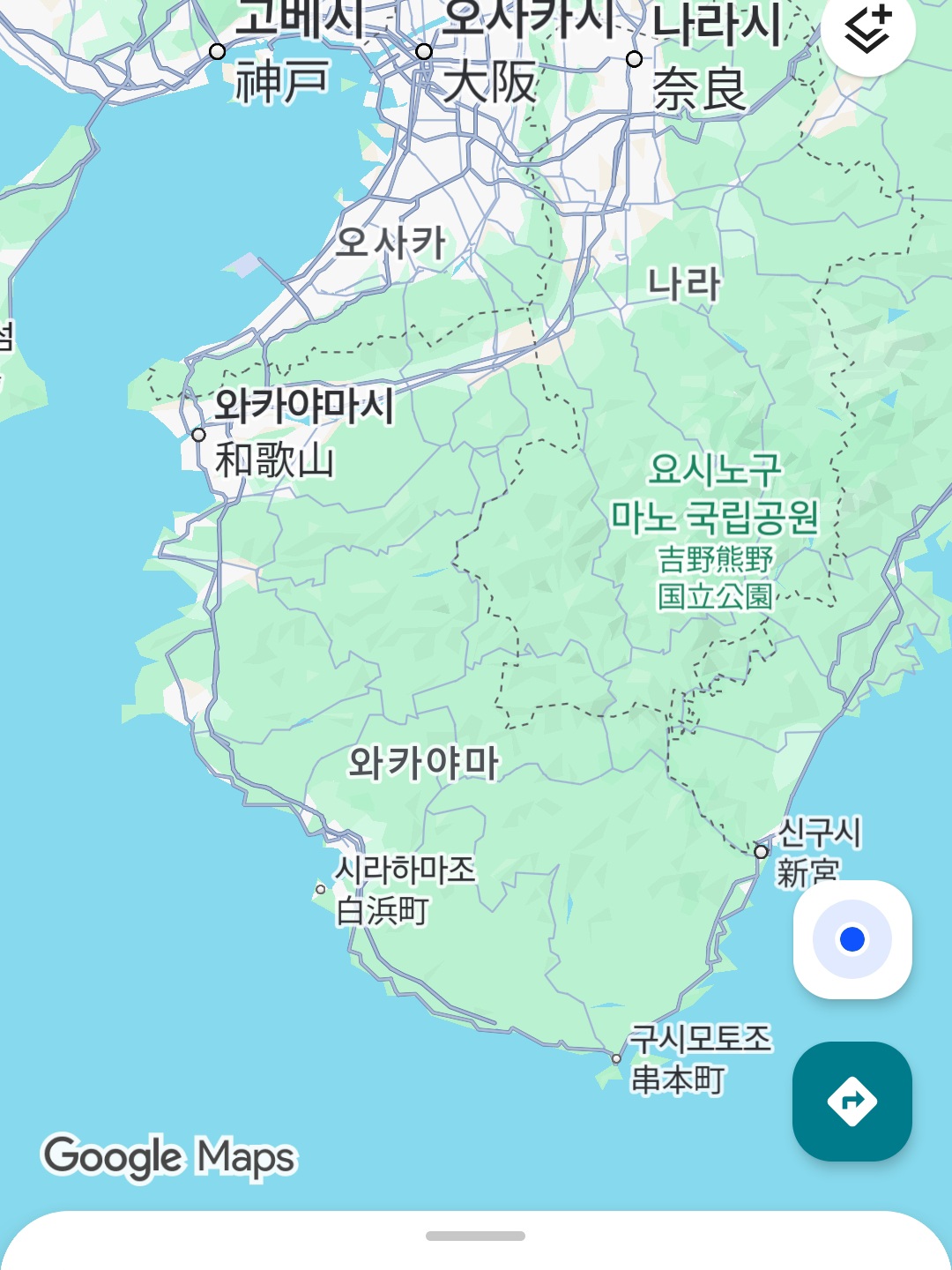
Task: Select the 구시모토조 town label
Action: 701,1038
